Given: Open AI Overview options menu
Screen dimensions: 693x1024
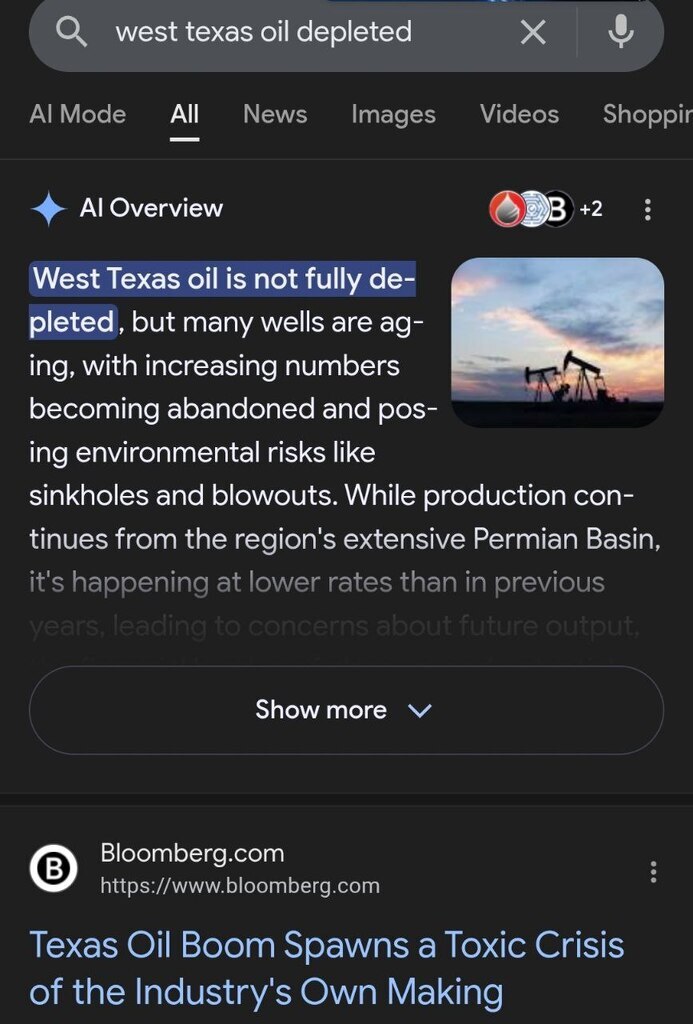Looking at the screenshot, I should (648, 209).
